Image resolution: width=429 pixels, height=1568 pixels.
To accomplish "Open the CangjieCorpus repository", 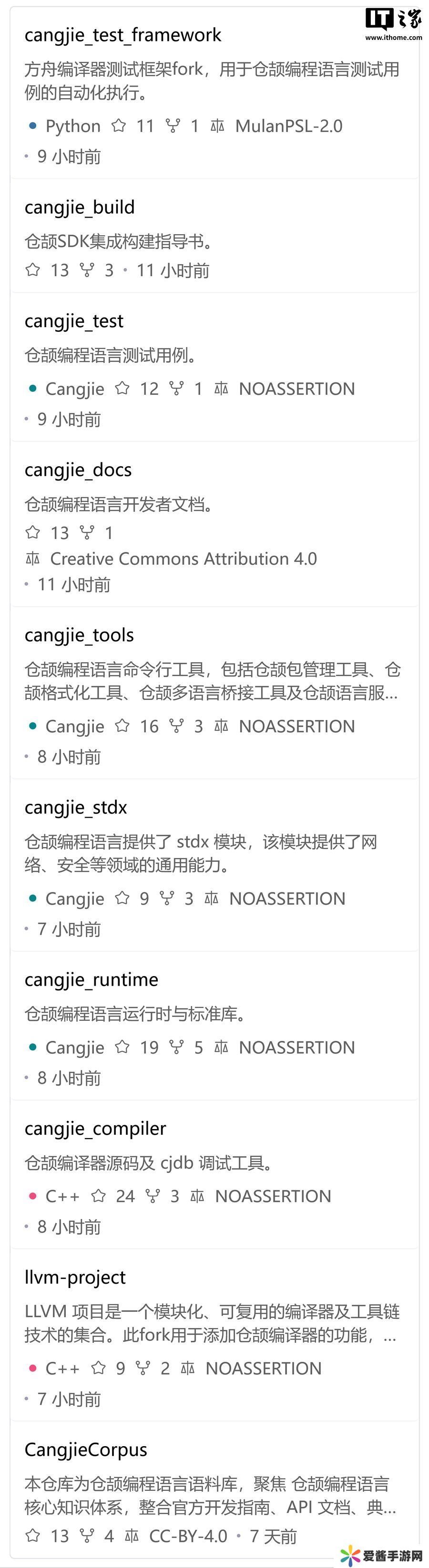I will pos(86,1450).
